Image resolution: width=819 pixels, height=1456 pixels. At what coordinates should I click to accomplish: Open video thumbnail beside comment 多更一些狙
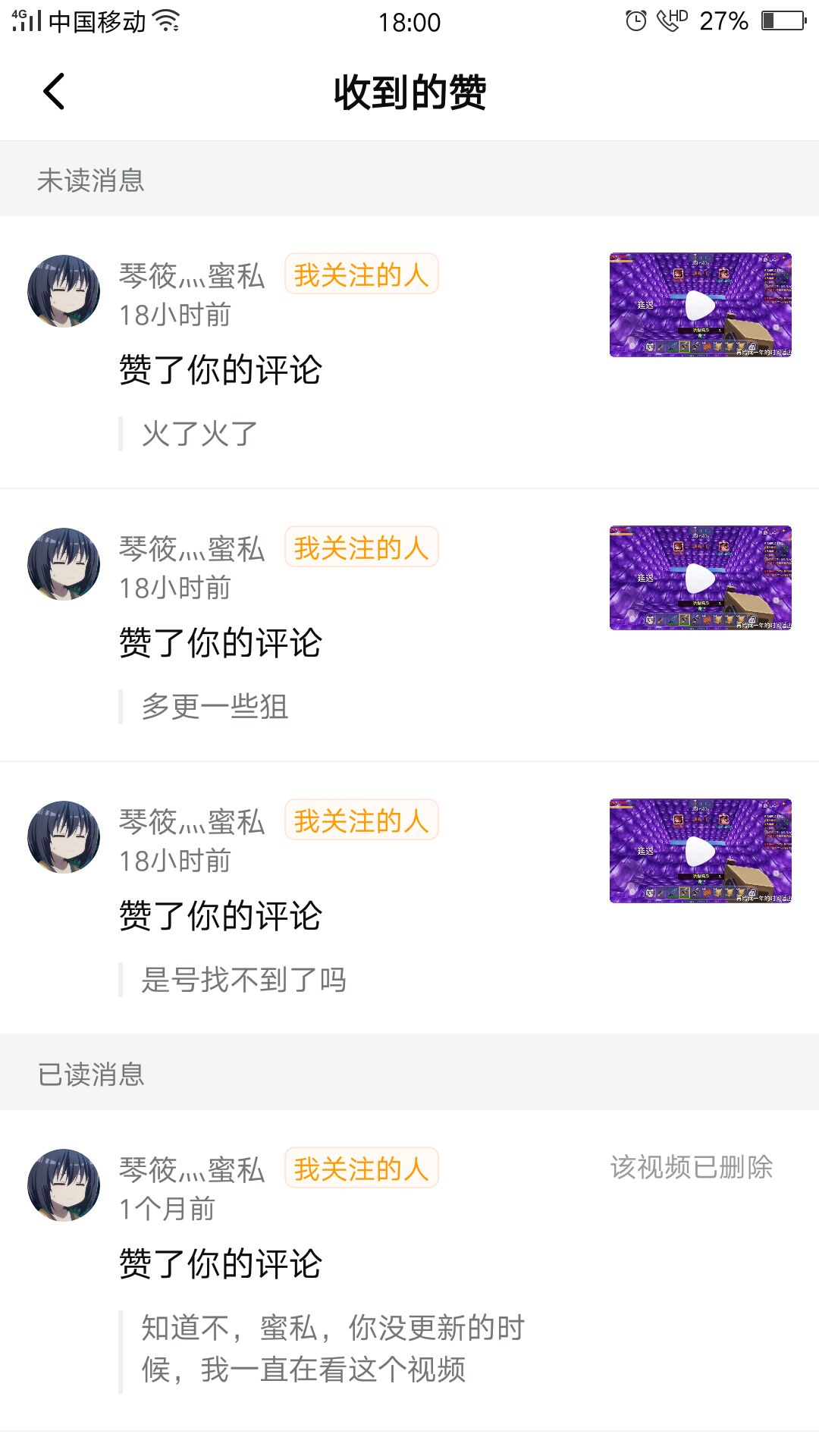700,578
